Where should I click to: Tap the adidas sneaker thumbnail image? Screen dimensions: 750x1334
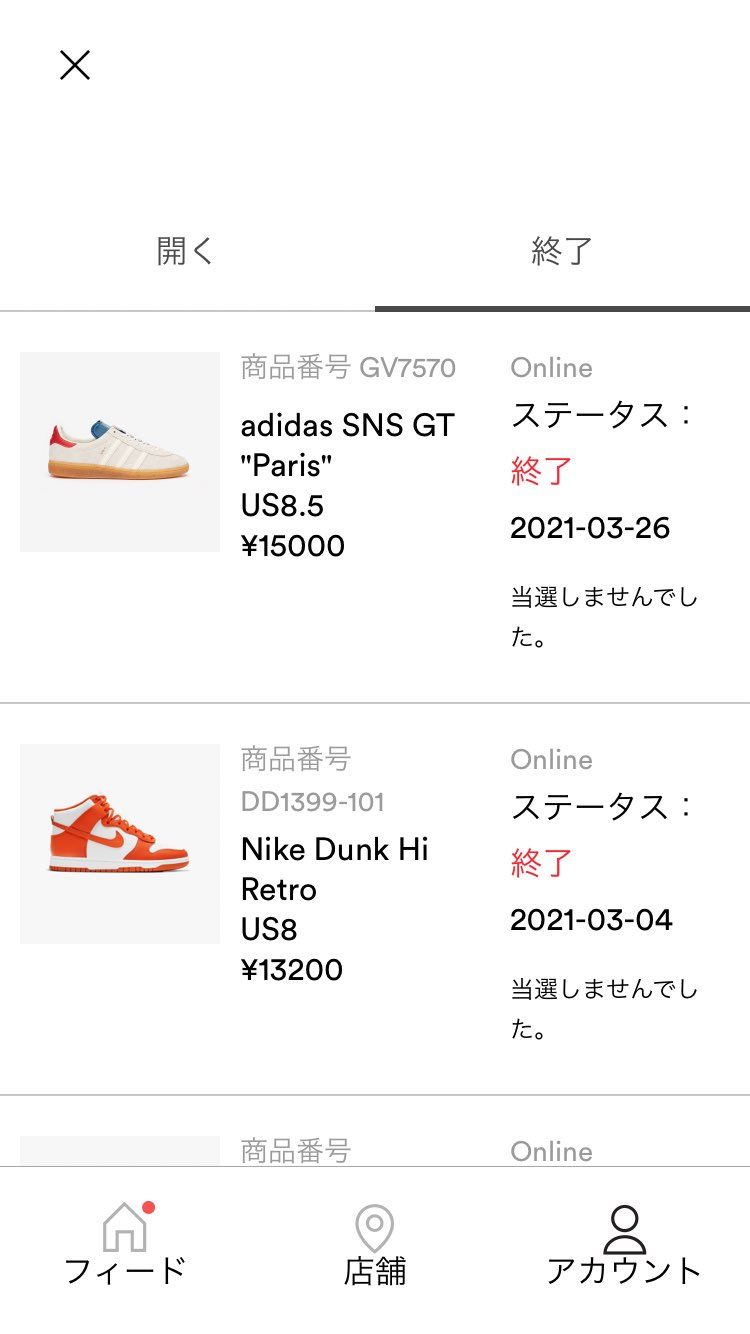point(119,452)
